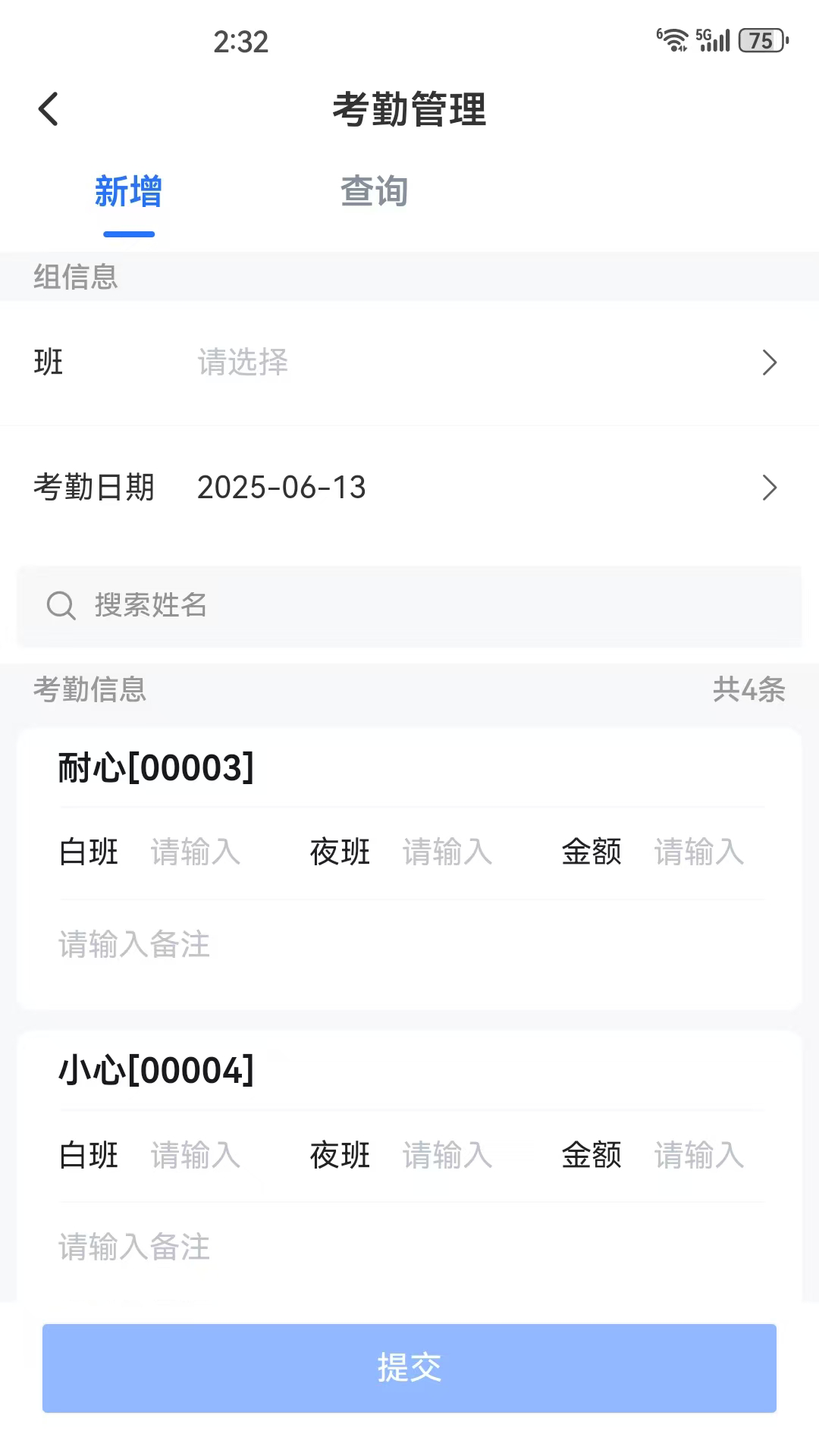The width and height of the screenshot is (819, 1456).
Task: Switch to the 查询 tab
Action: (375, 192)
